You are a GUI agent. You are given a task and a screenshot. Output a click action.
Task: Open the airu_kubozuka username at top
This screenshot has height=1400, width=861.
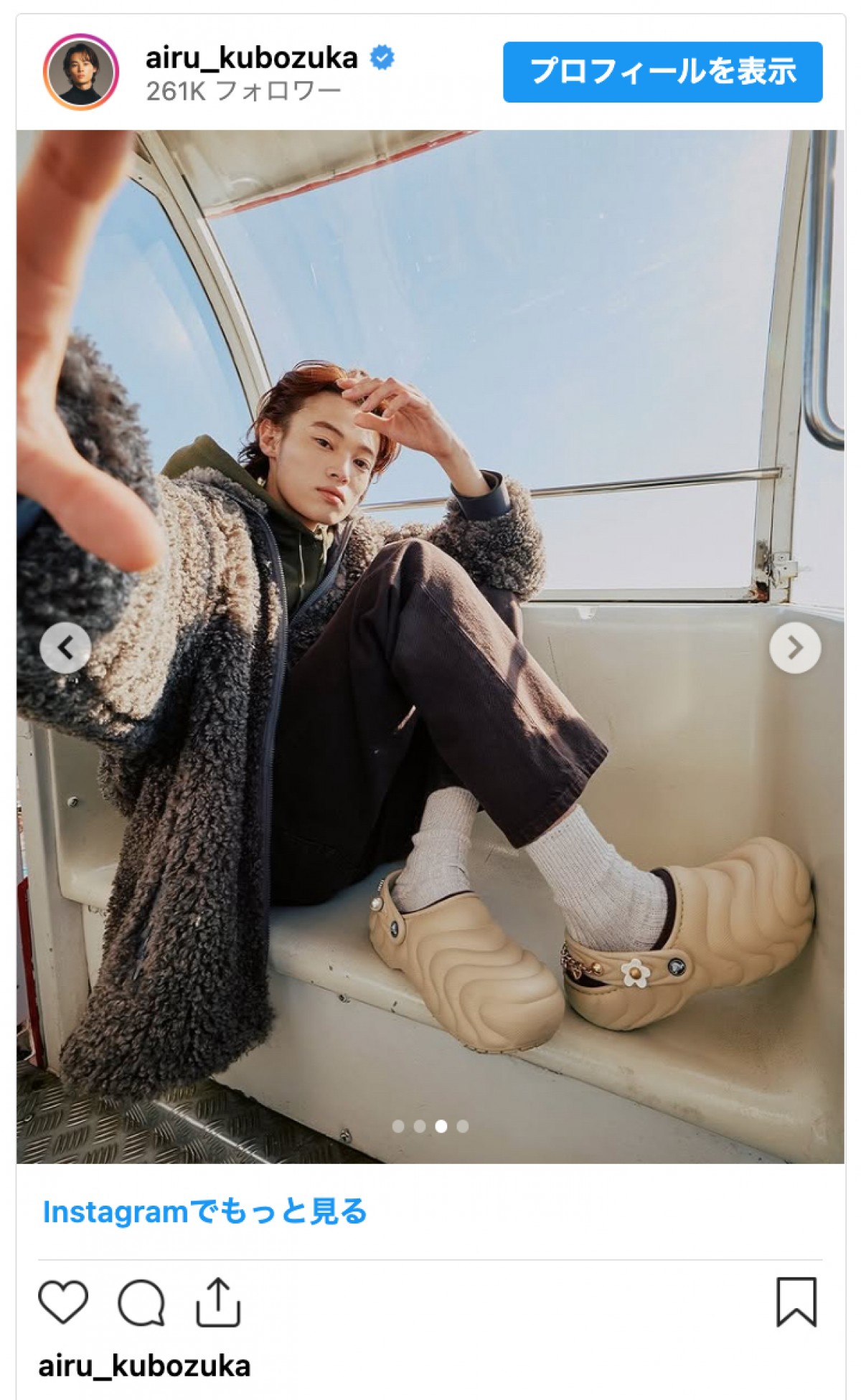[x=251, y=58]
